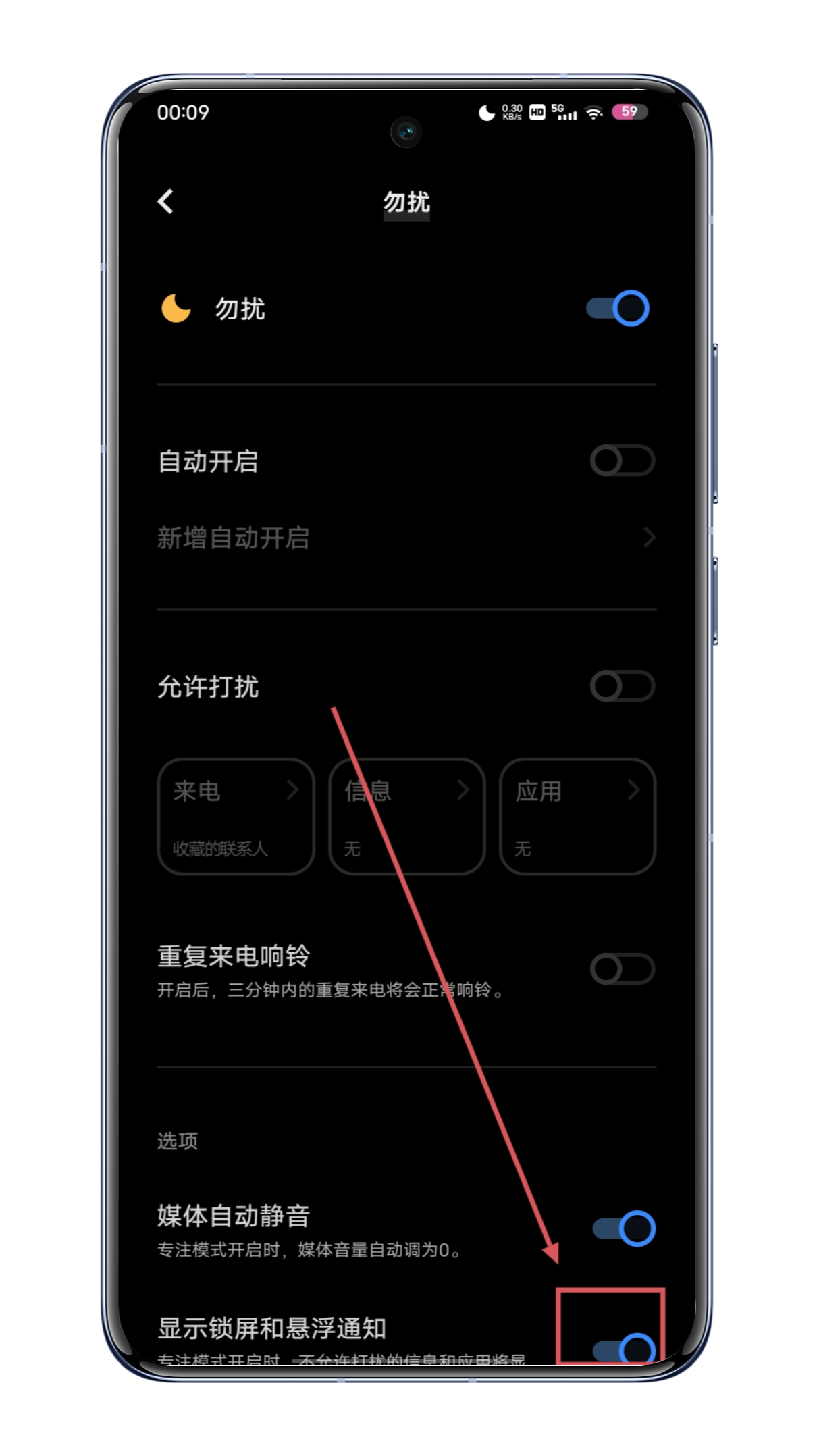
Task: Enable the 自动开启 switch
Action: (622, 461)
